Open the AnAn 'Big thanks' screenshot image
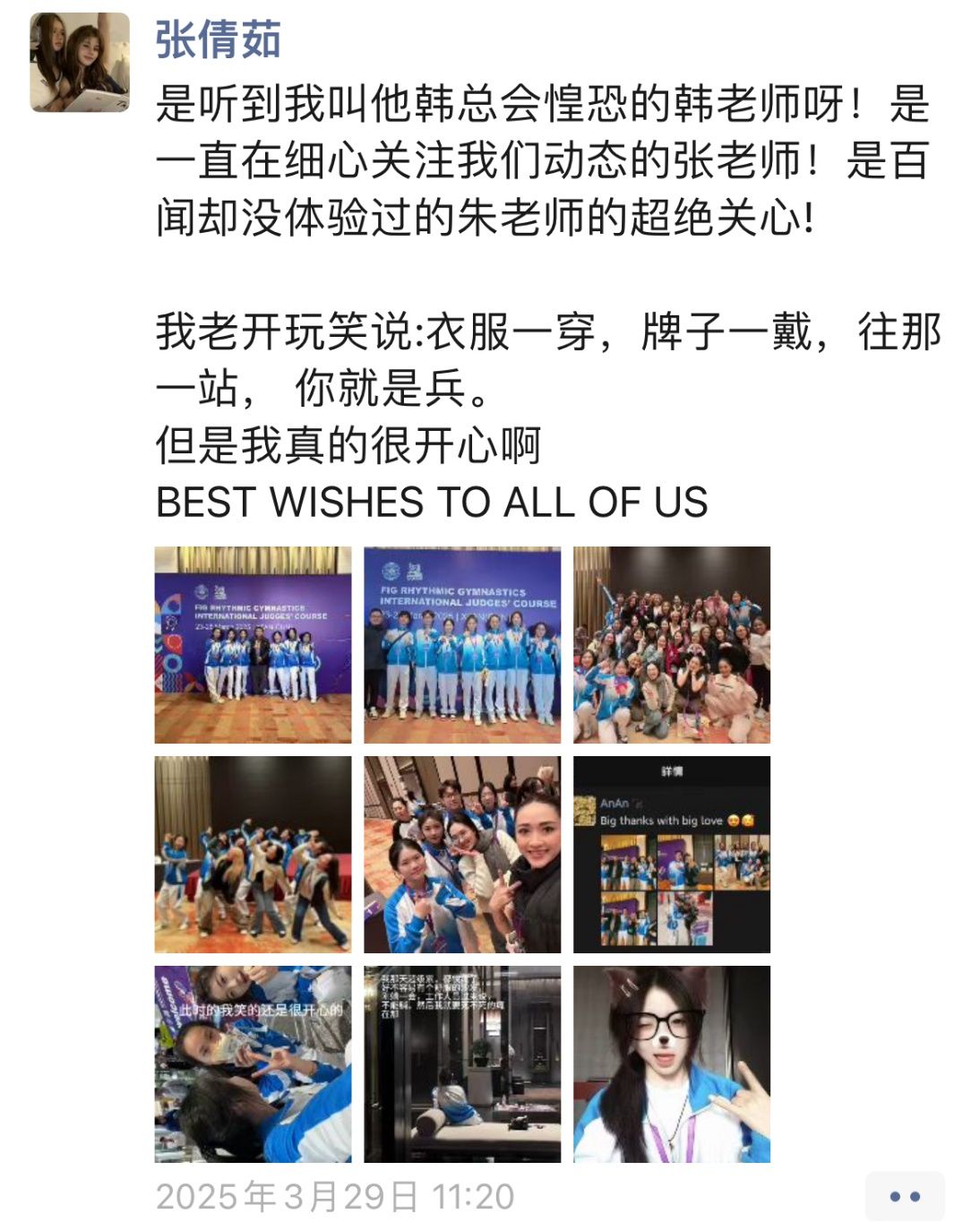This screenshot has width=980, height=1222. 672,855
